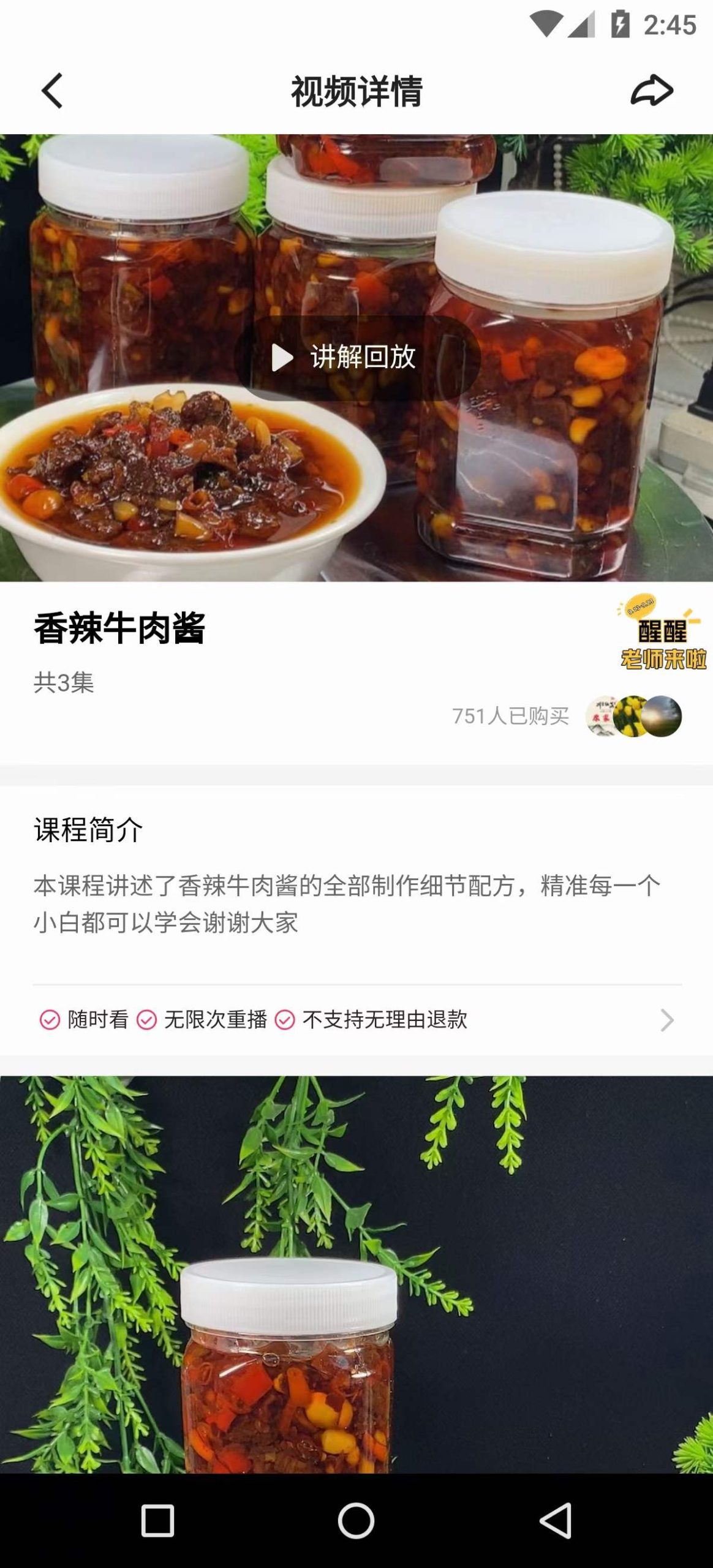Tap the play icon on the video cover
713x1568 pixels.
tap(281, 357)
